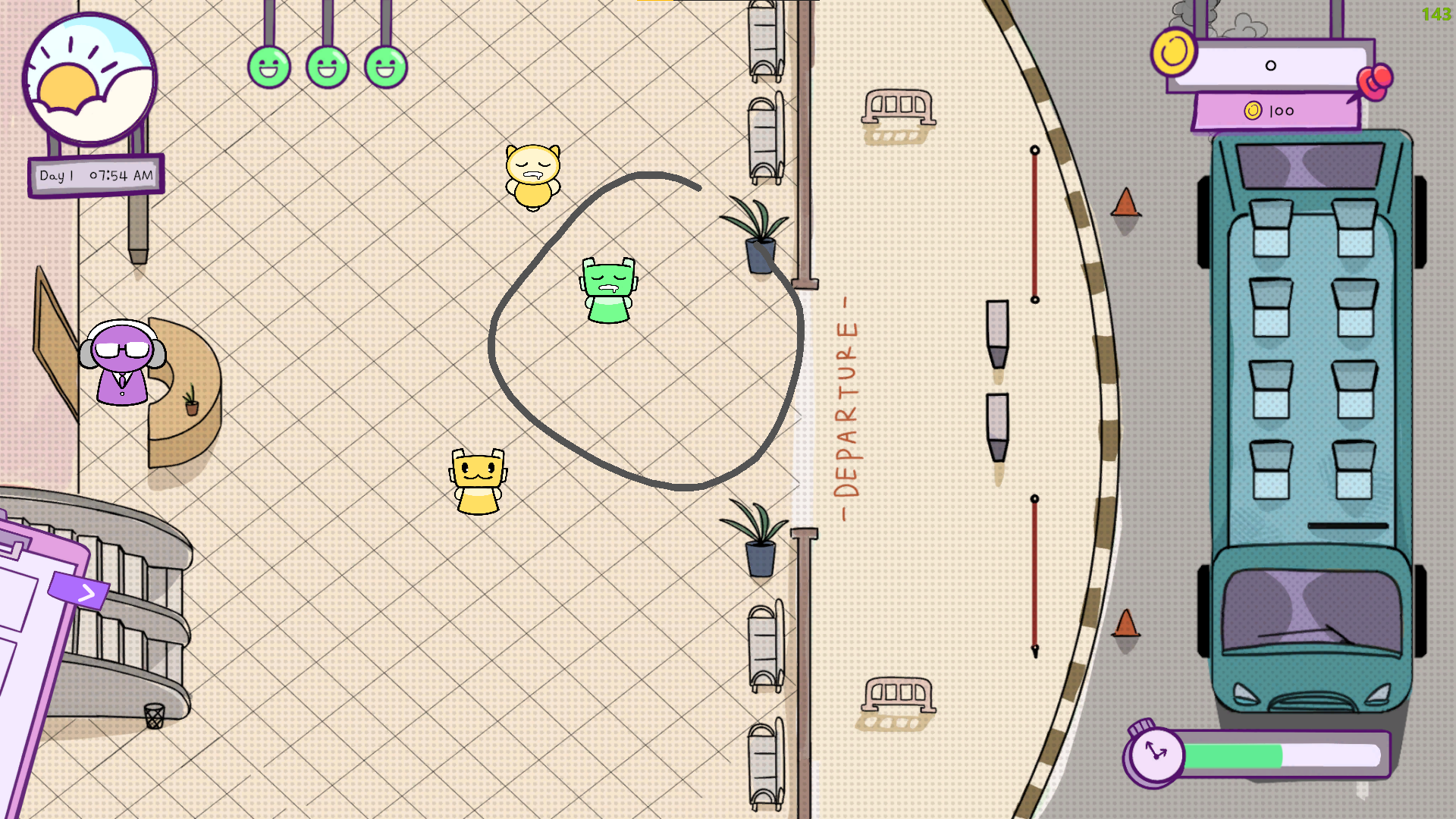Tap the purple receptionist at the desk

point(122,363)
